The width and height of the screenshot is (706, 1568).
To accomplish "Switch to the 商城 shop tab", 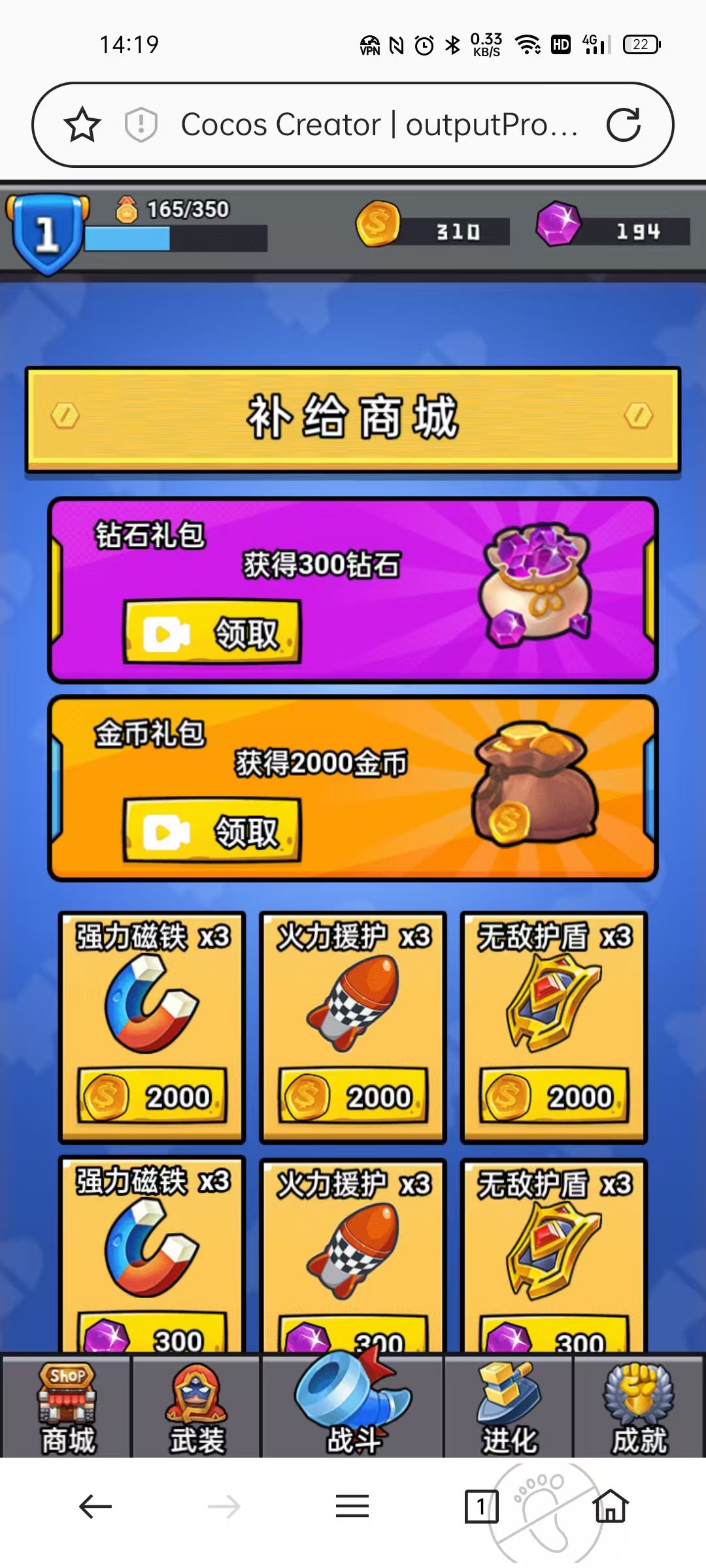I will (67, 1409).
